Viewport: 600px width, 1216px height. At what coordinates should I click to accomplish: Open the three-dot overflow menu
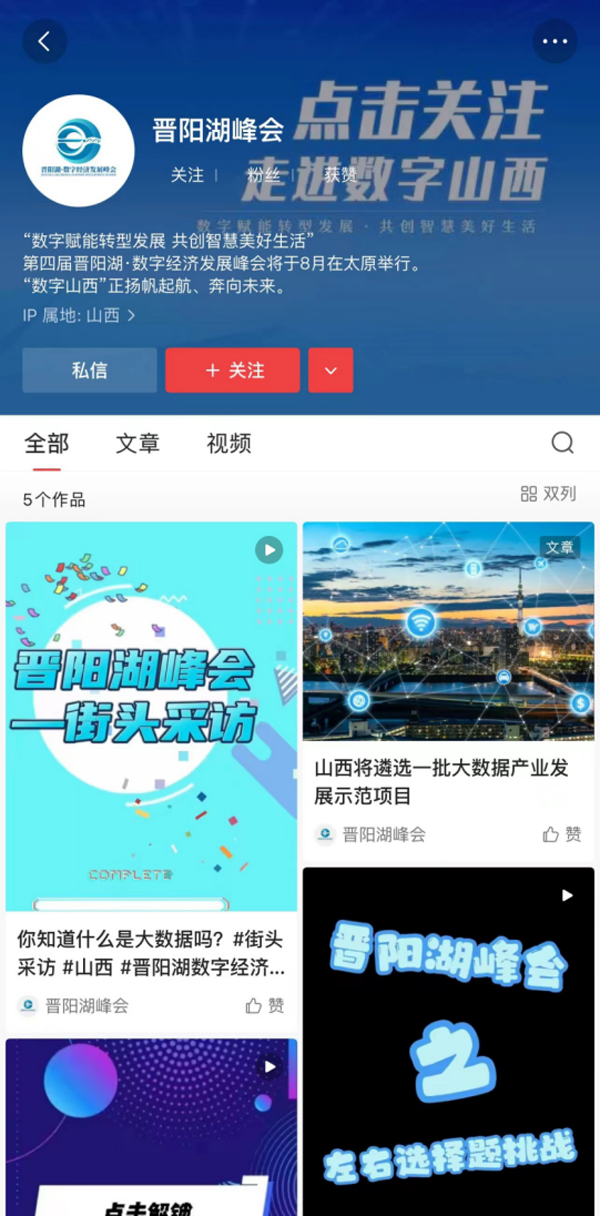(554, 42)
